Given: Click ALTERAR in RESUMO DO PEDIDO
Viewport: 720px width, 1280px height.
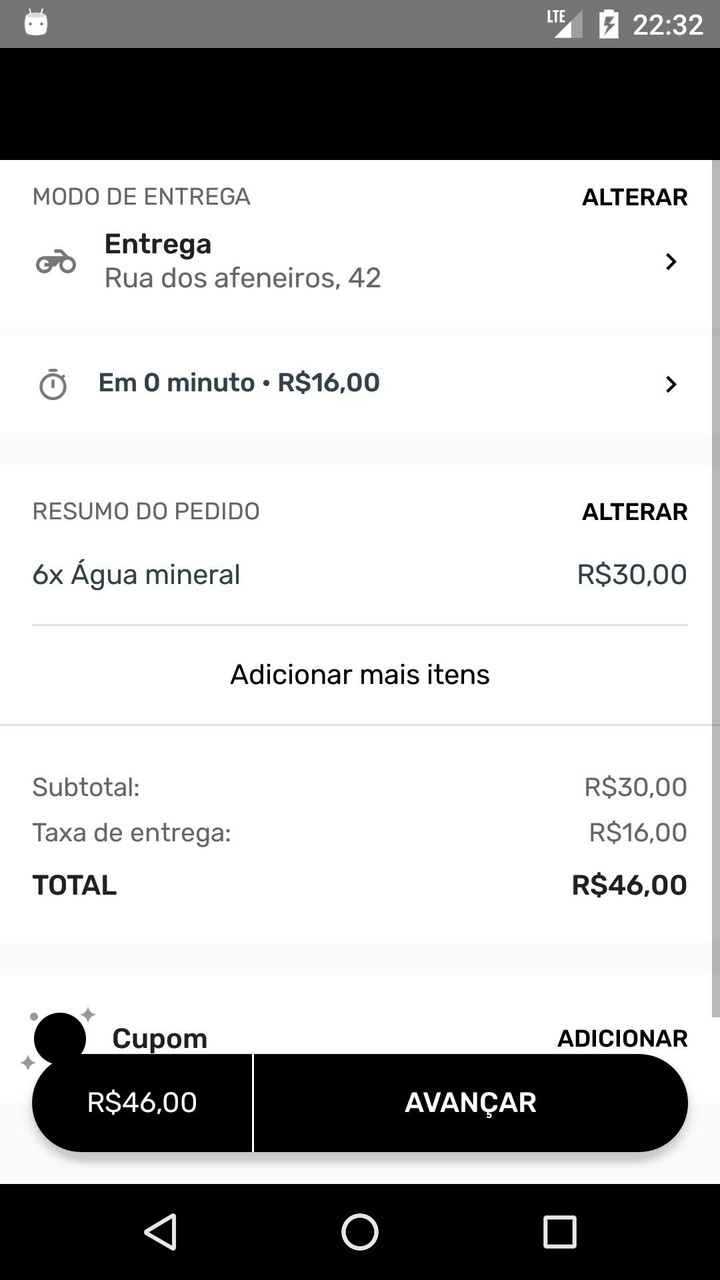Looking at the screenshot, I should tap(634, 511).
